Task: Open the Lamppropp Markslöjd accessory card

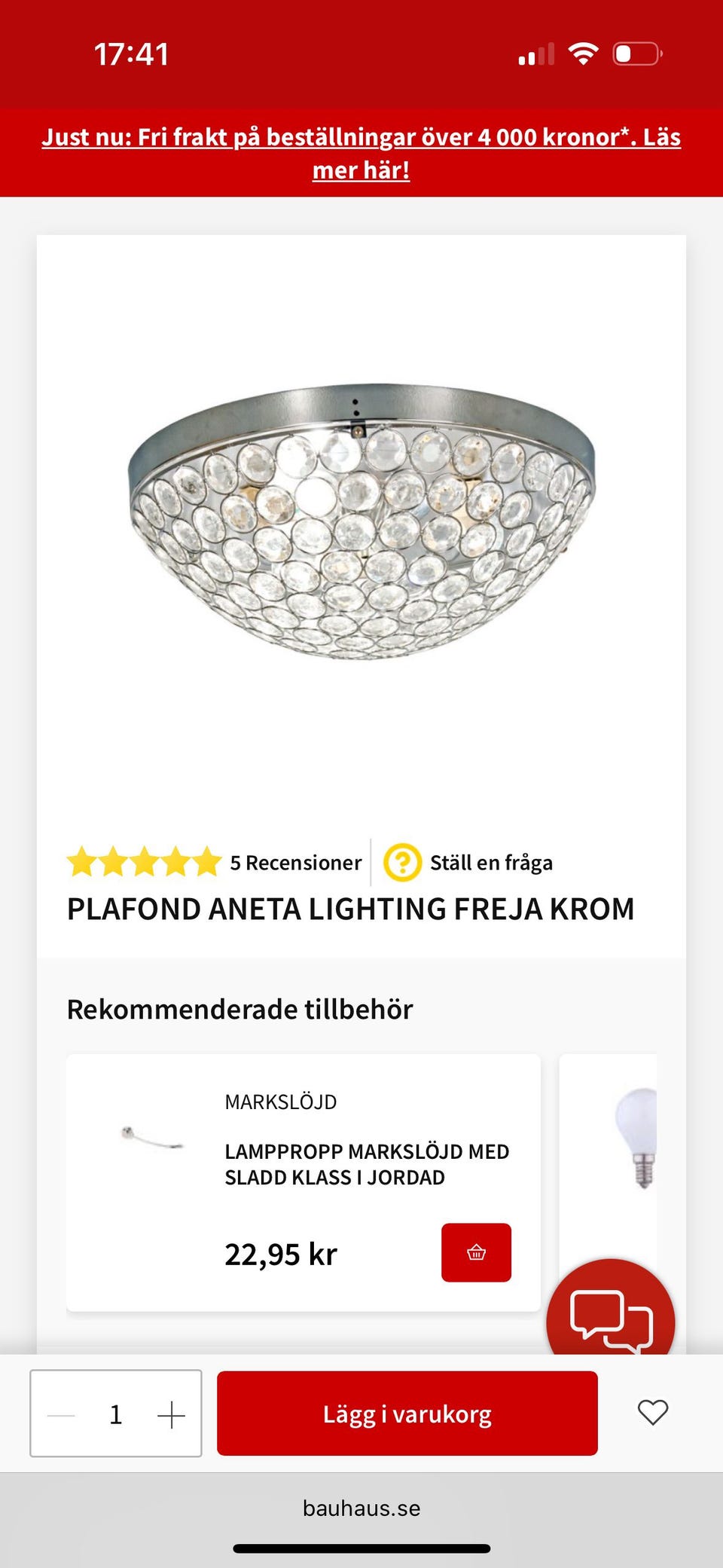Action: 366,1164
